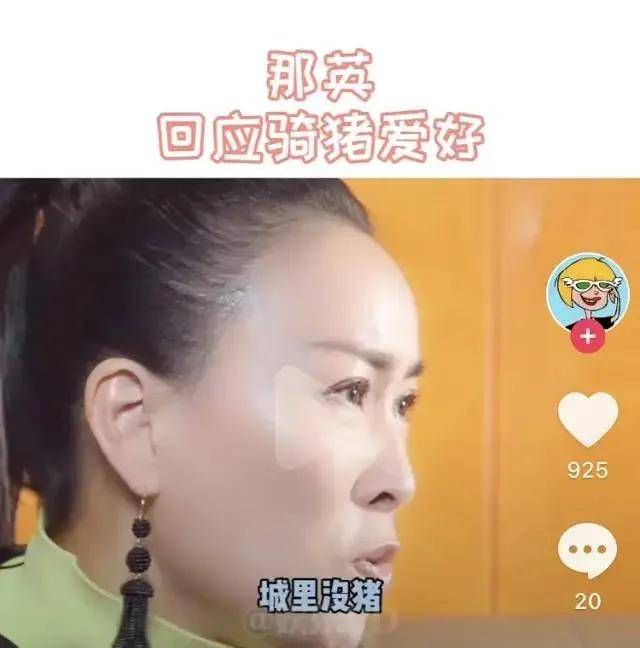The width and height of the screenshot is (640, 648).
Task: Follow the uploader with the red plus
Action: 587,337
